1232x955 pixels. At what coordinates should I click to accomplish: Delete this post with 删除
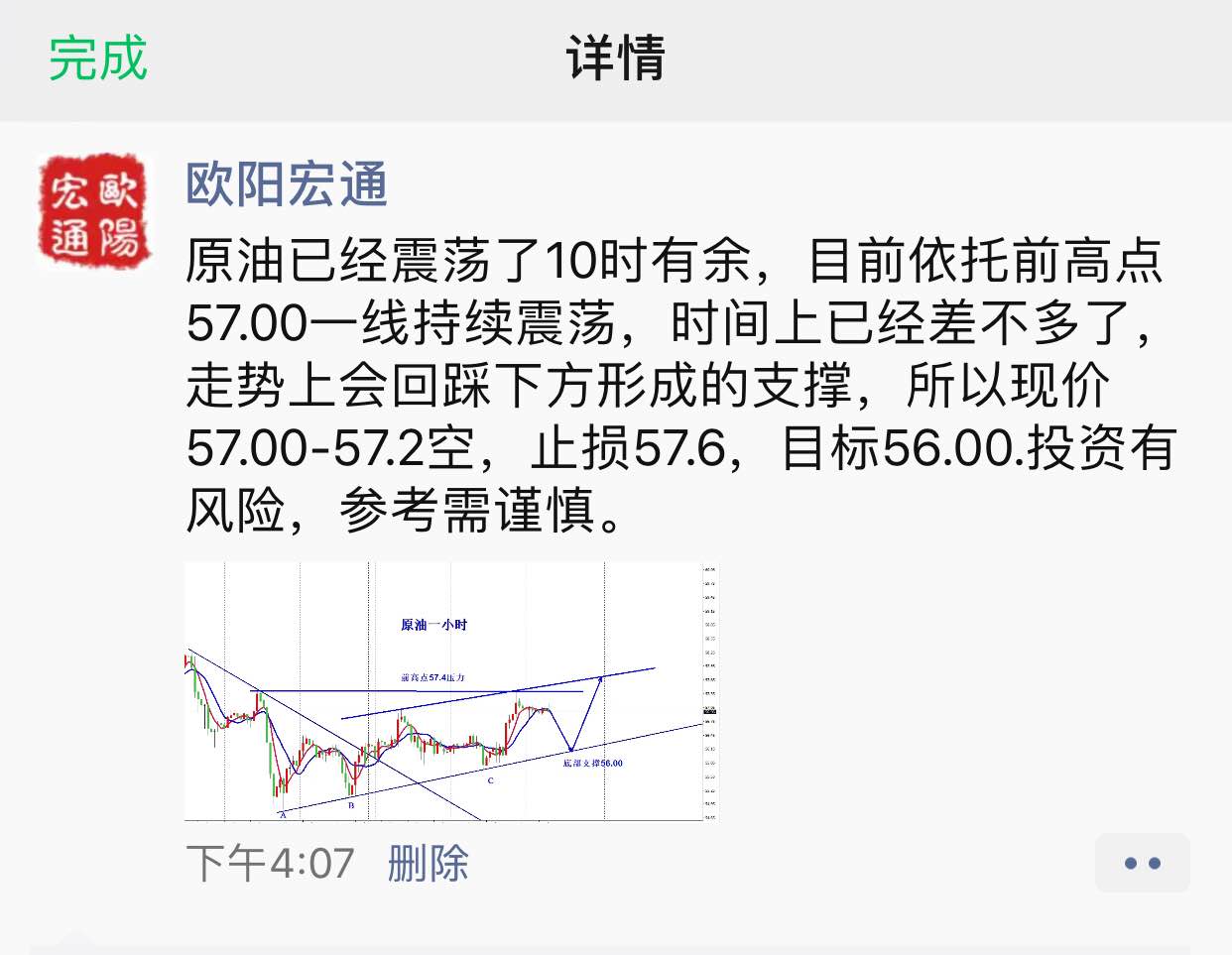(428, 863)
